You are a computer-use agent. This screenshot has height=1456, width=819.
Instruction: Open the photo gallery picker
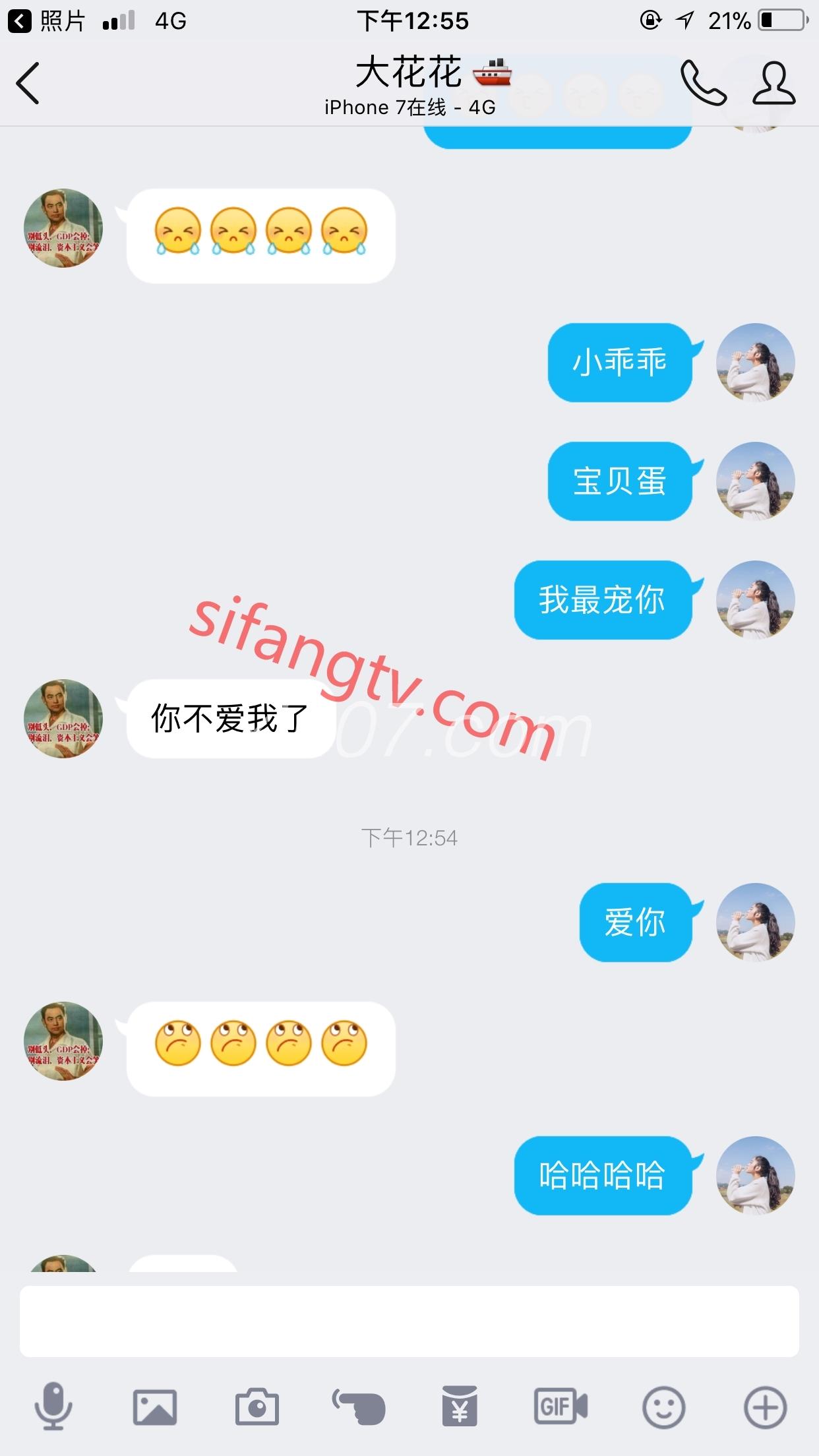(155, 1407)
